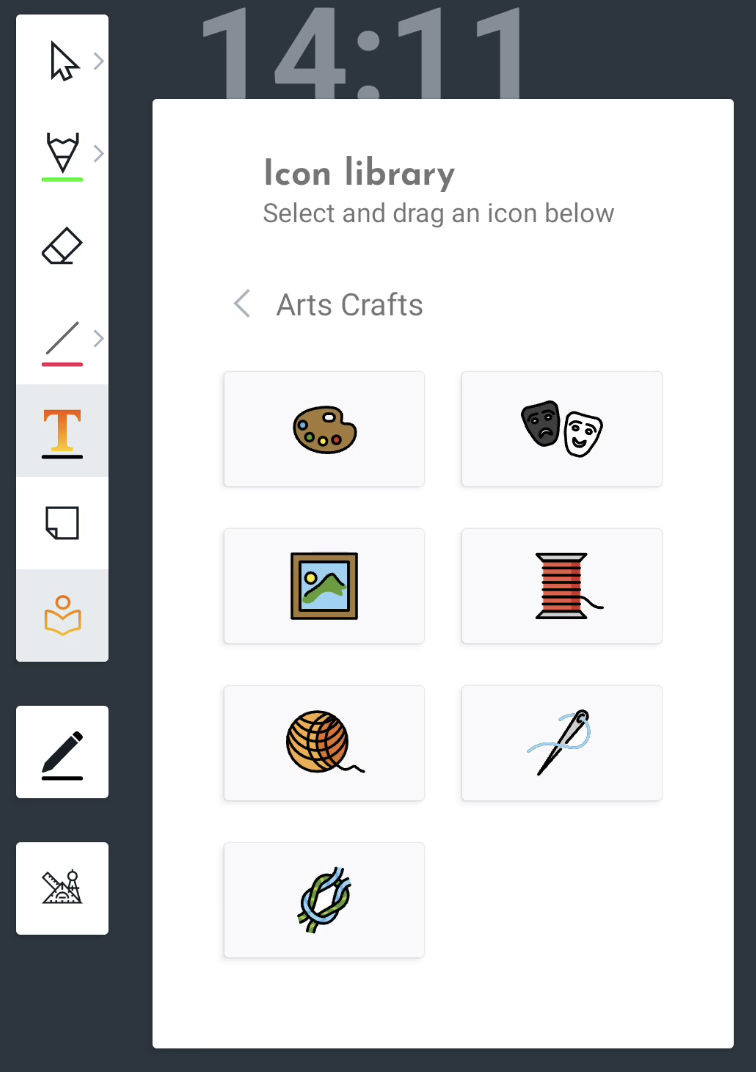Image resolution: width=756 pixels, height=1072 pixels.
Task: Expand the line tool options chevron
Action: tap(98, 339)
